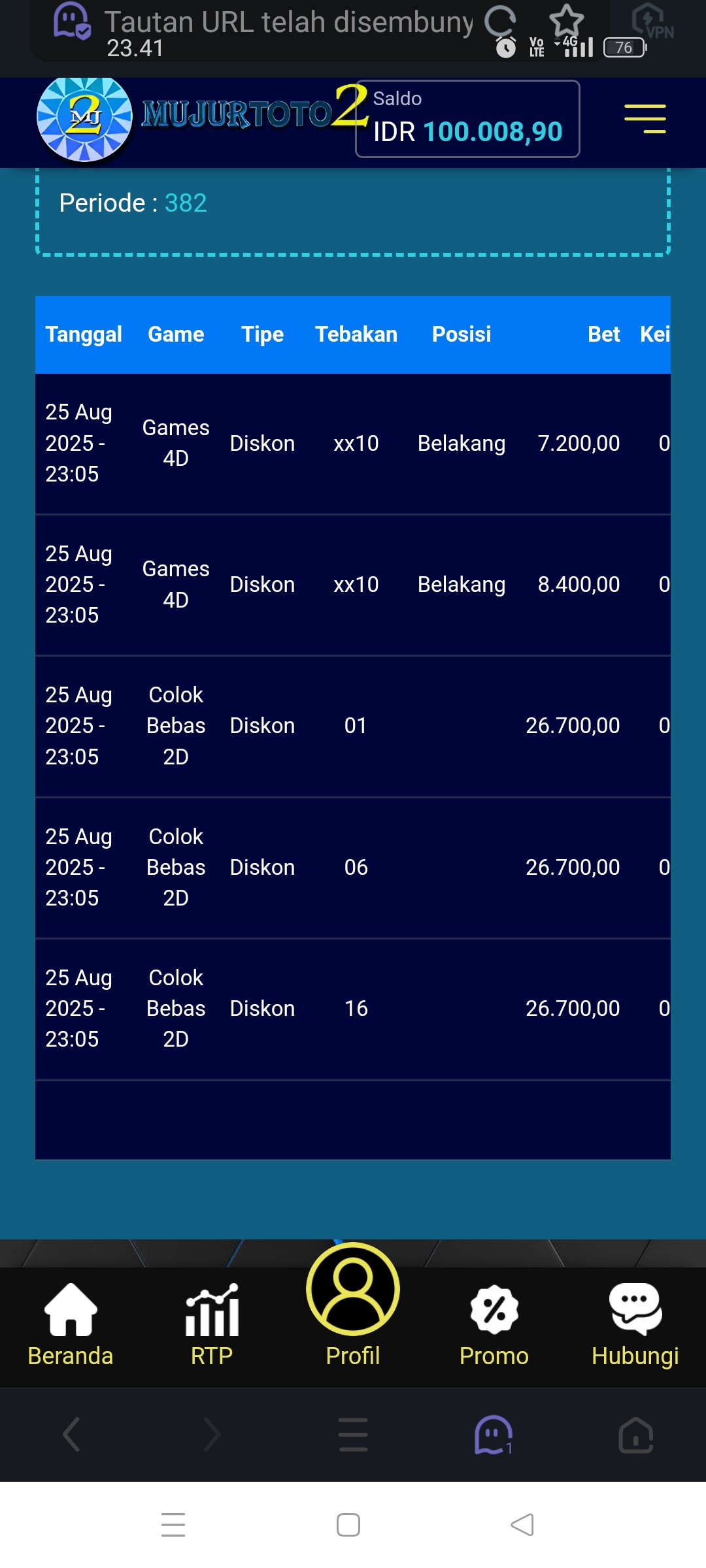Open the browser's menu button
Image resolution: width=706 pixels, height=1568 pixels.
[x=353, y=1435]
